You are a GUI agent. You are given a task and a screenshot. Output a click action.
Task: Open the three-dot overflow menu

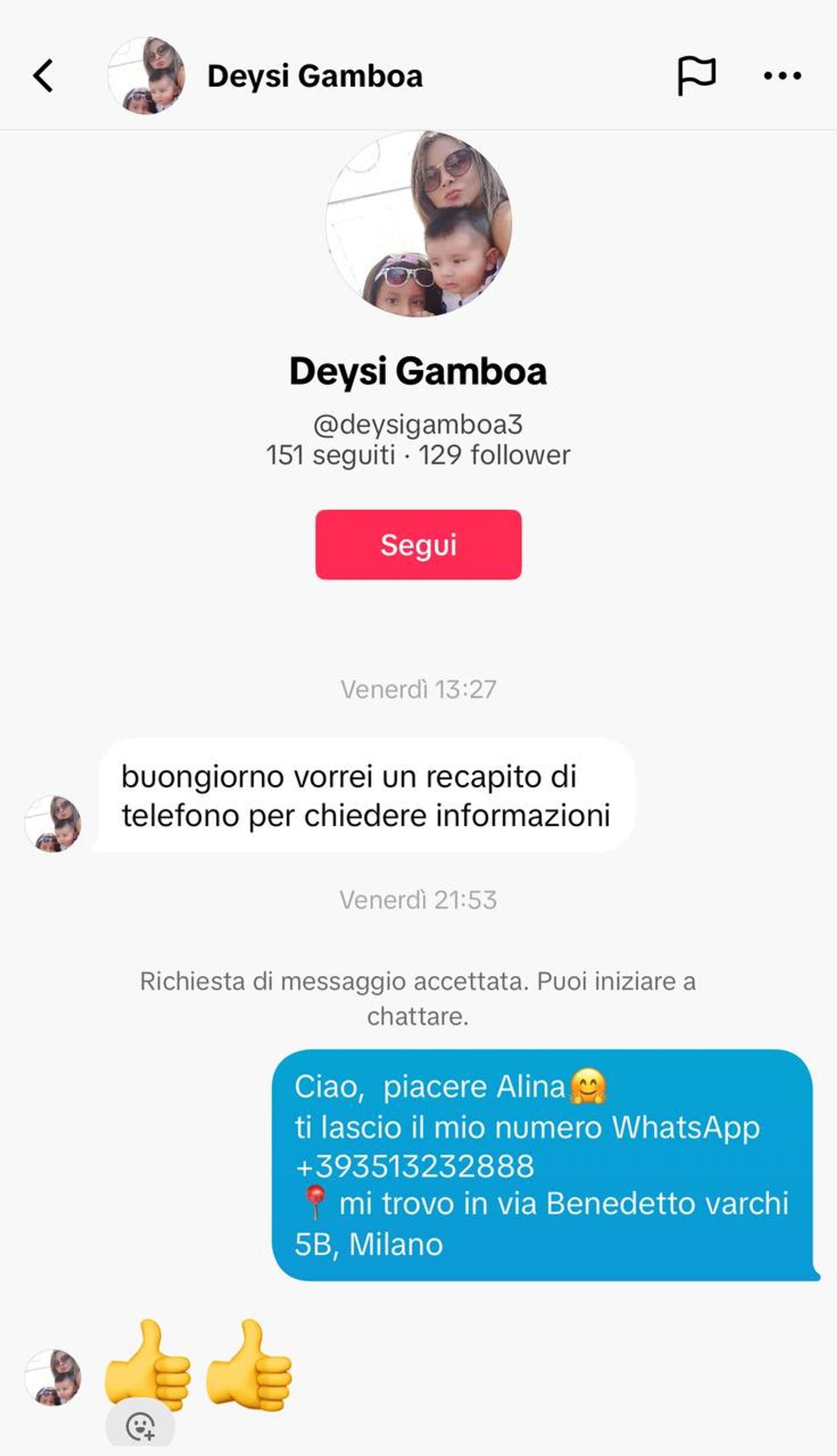point(782,75)
